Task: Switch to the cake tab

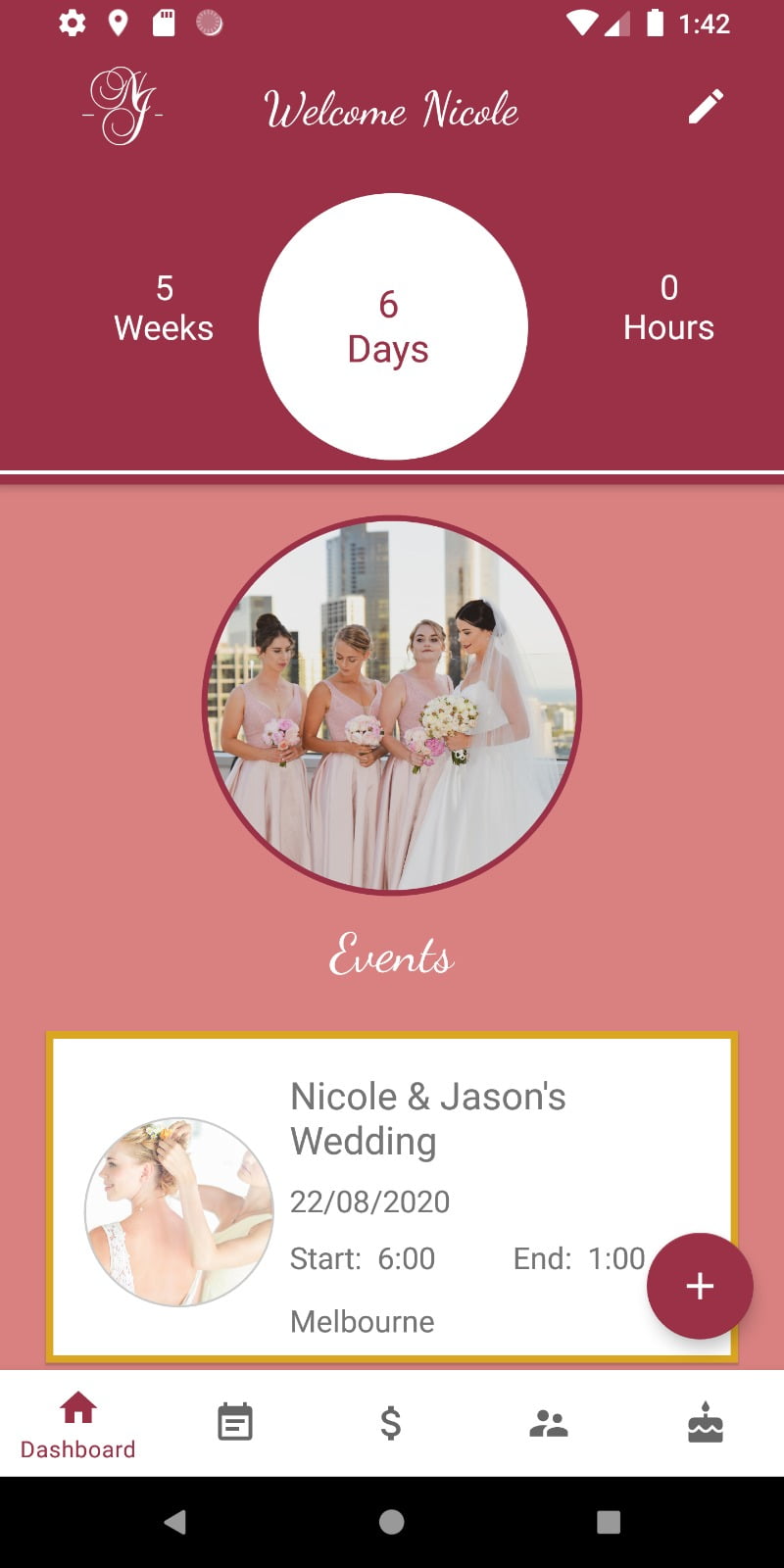Action: click(x=706, y=1423)
